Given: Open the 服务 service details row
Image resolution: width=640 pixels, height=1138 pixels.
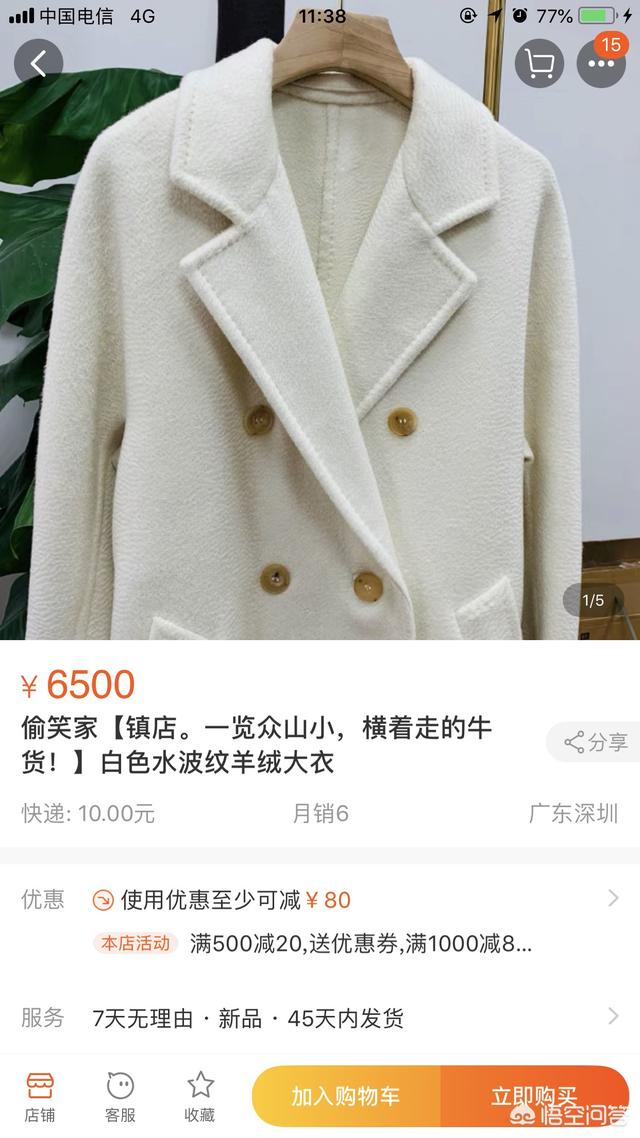Looking at the screenshot, I should click(x=320, y=1019).
